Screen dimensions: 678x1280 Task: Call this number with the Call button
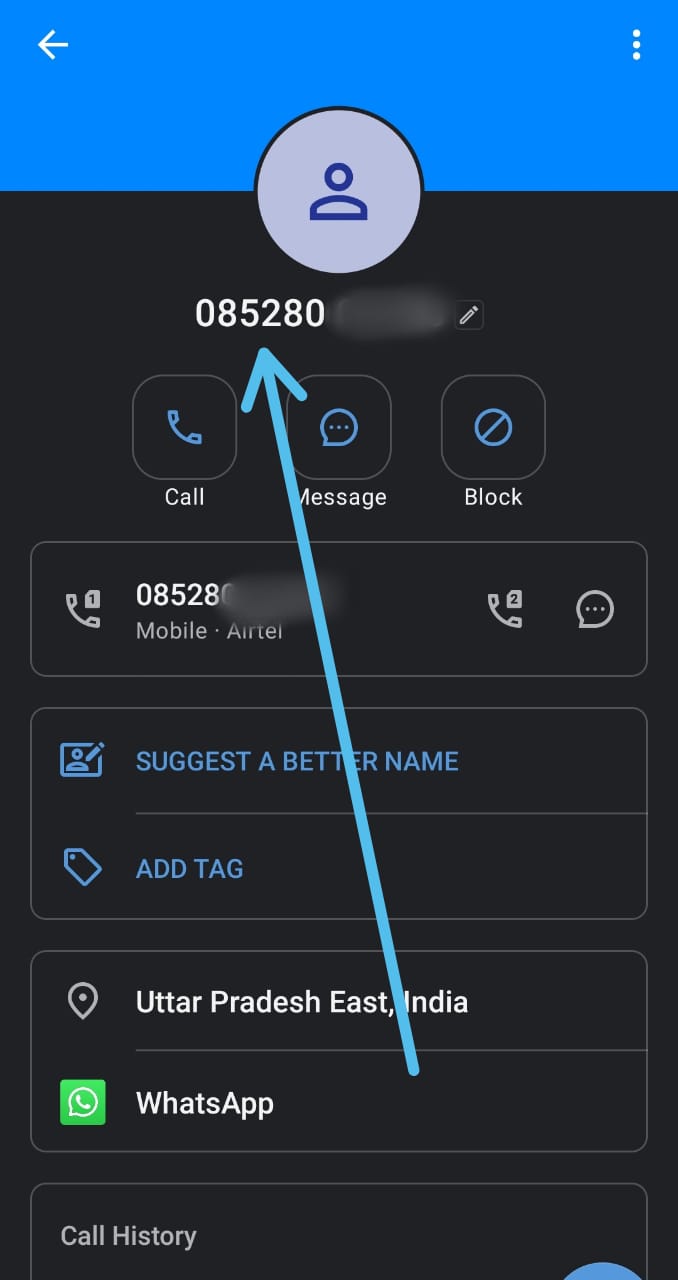coord(184,428)
